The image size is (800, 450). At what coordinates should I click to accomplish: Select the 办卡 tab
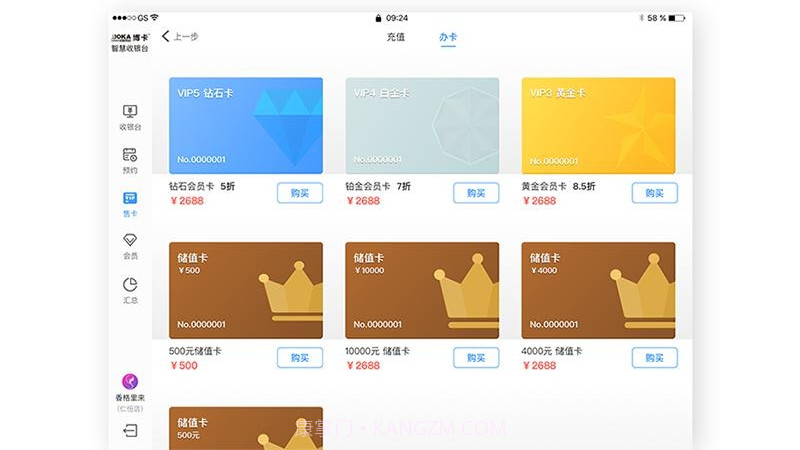pyautogui.click(x=448, y=37)
